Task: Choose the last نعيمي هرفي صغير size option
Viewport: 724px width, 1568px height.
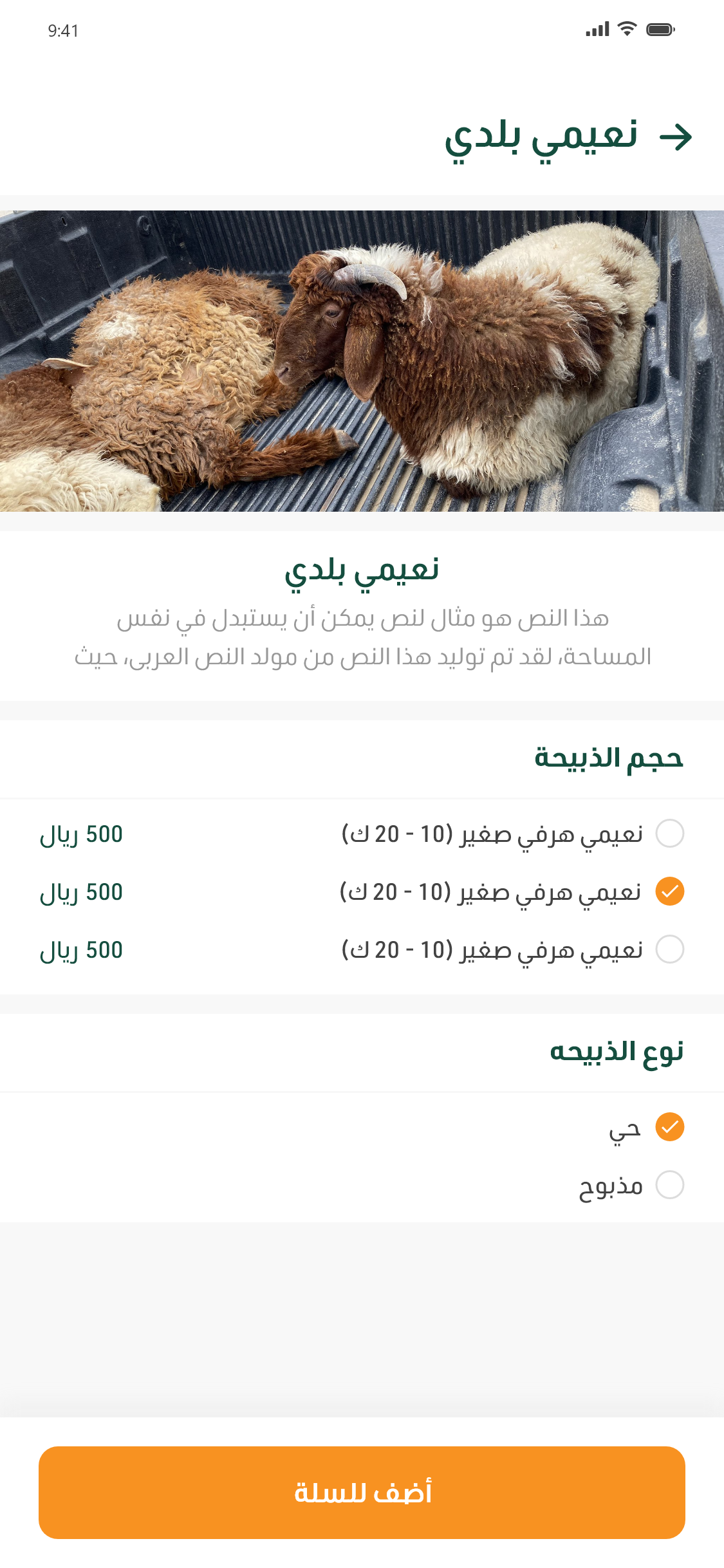Action: point(669,949)
